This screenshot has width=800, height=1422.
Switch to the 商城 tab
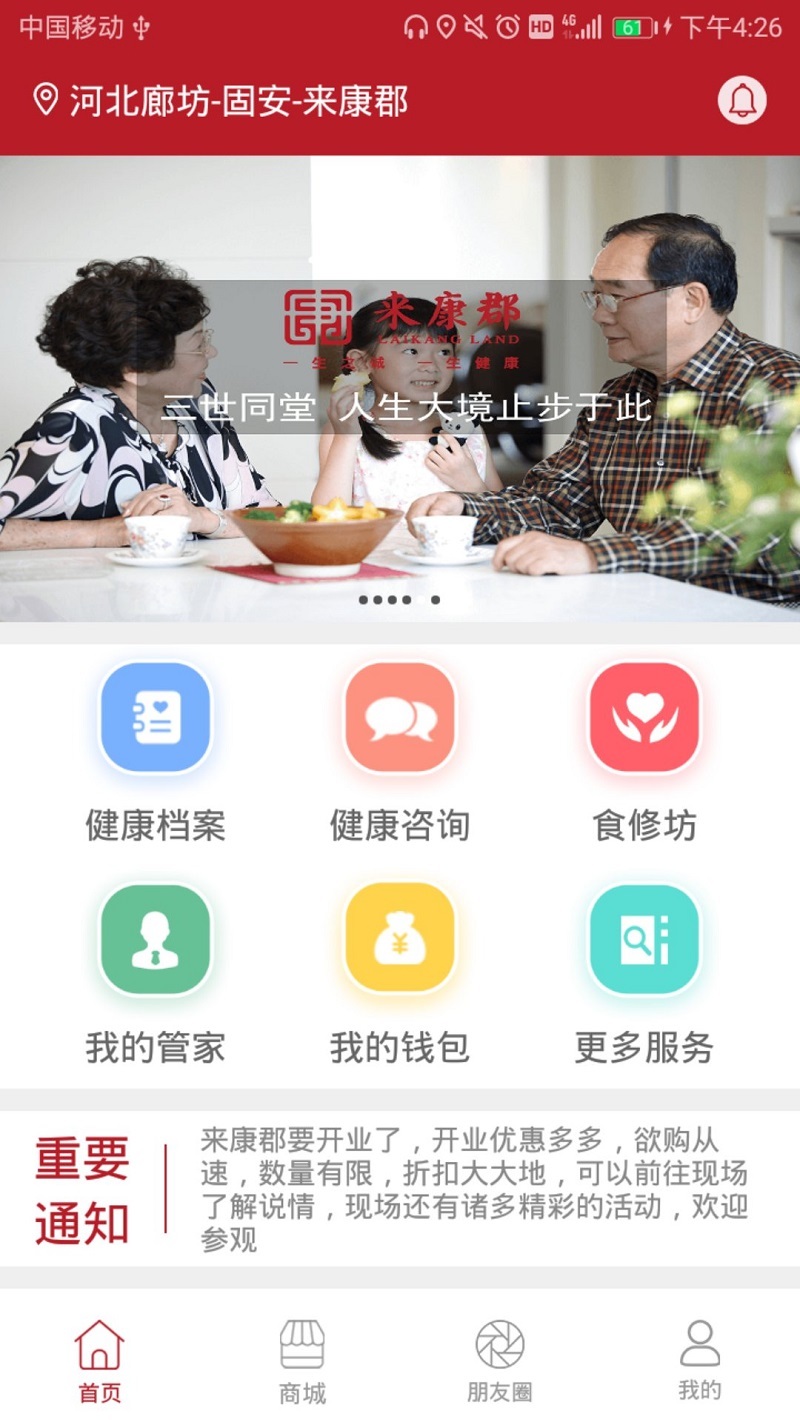coord(302,1362)
